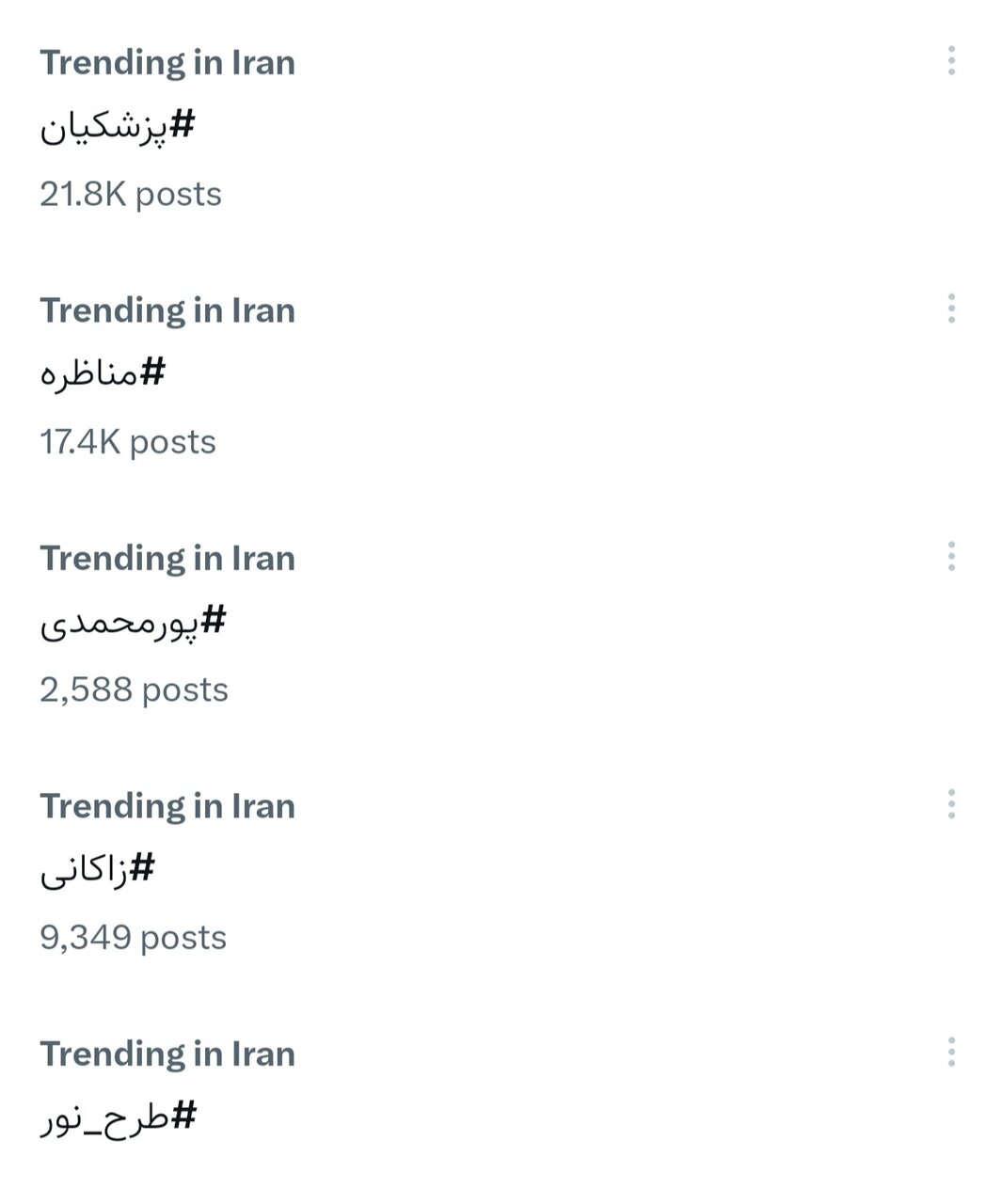
Task: Click the 21.8K posts count text
Action: coord(131,194)
